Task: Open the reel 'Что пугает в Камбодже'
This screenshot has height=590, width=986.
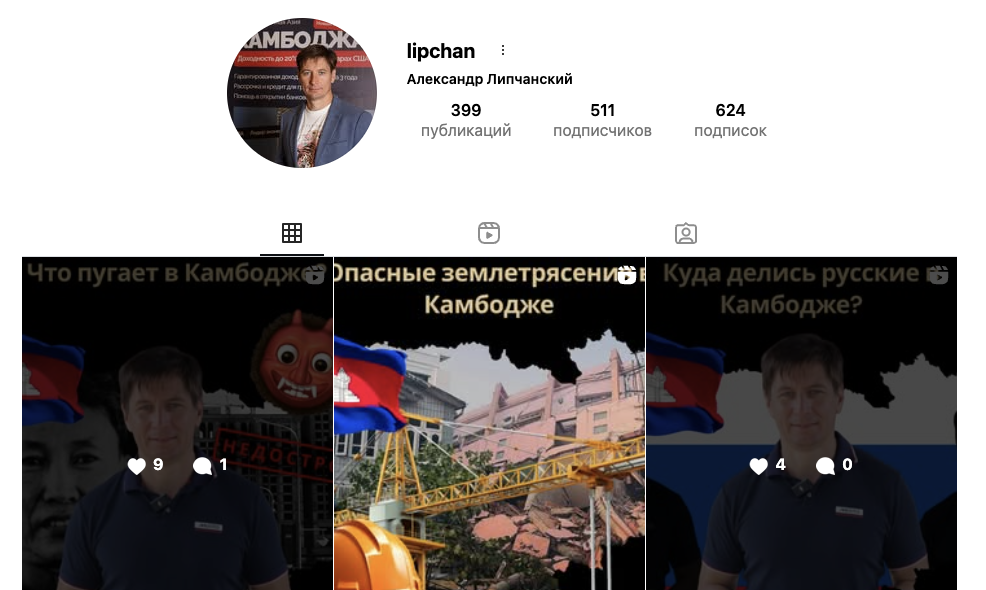Action: click(177, 423)
